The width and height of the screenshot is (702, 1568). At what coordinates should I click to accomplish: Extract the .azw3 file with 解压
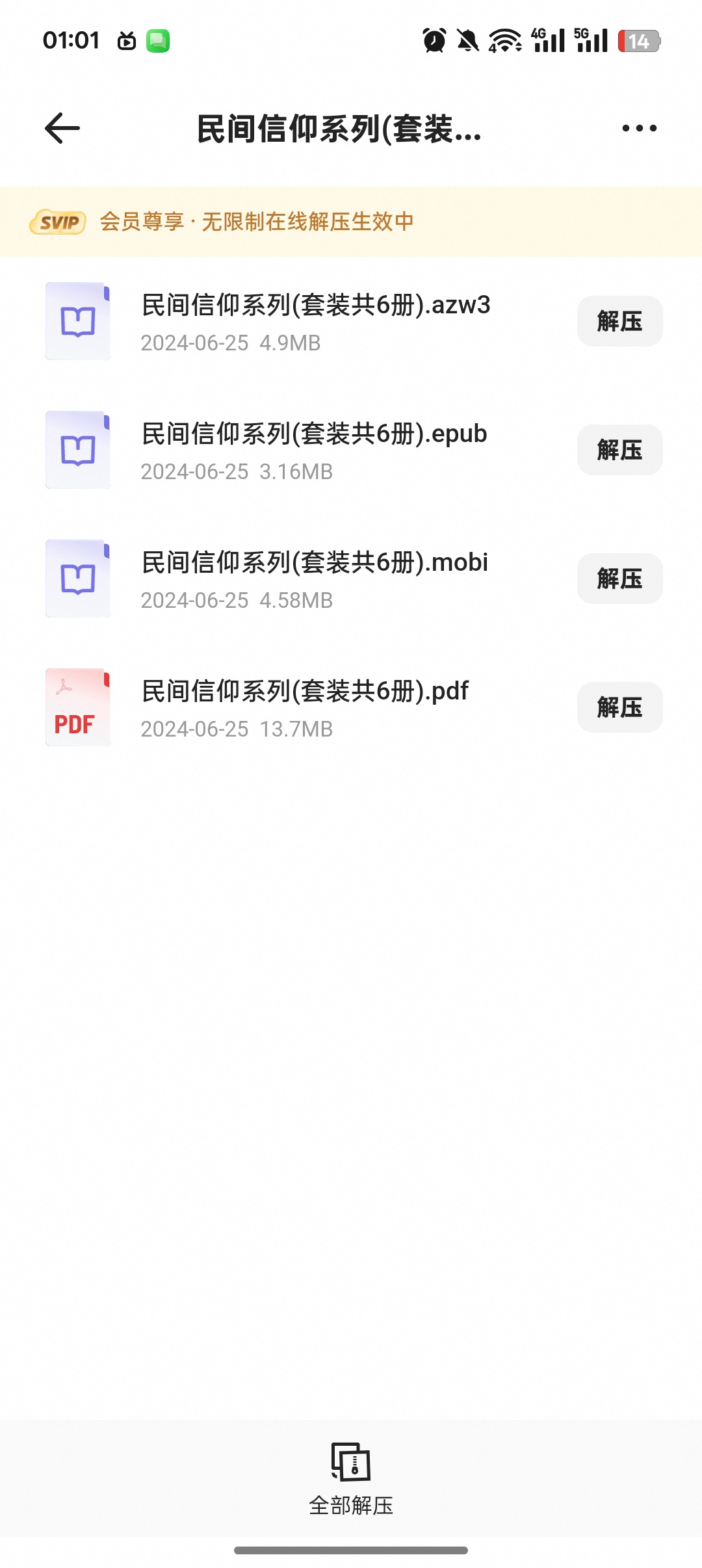click(620, 321)
